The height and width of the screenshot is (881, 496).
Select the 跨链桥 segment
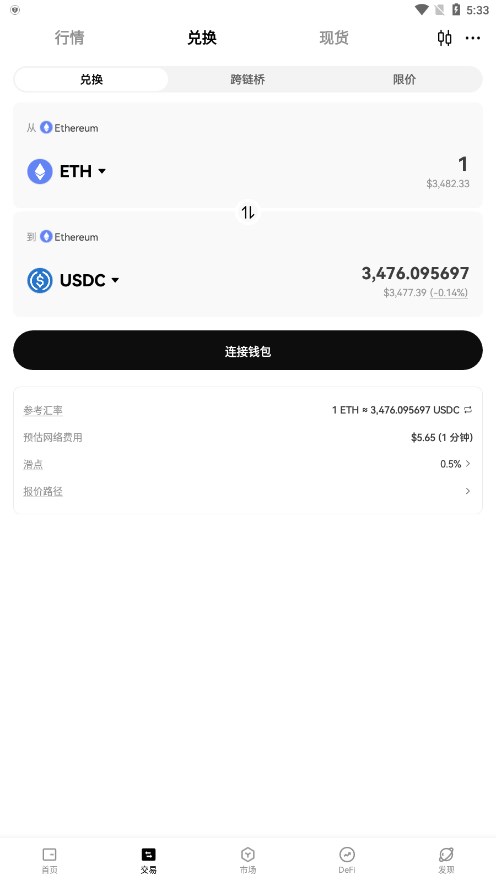[x=248, y=79]
